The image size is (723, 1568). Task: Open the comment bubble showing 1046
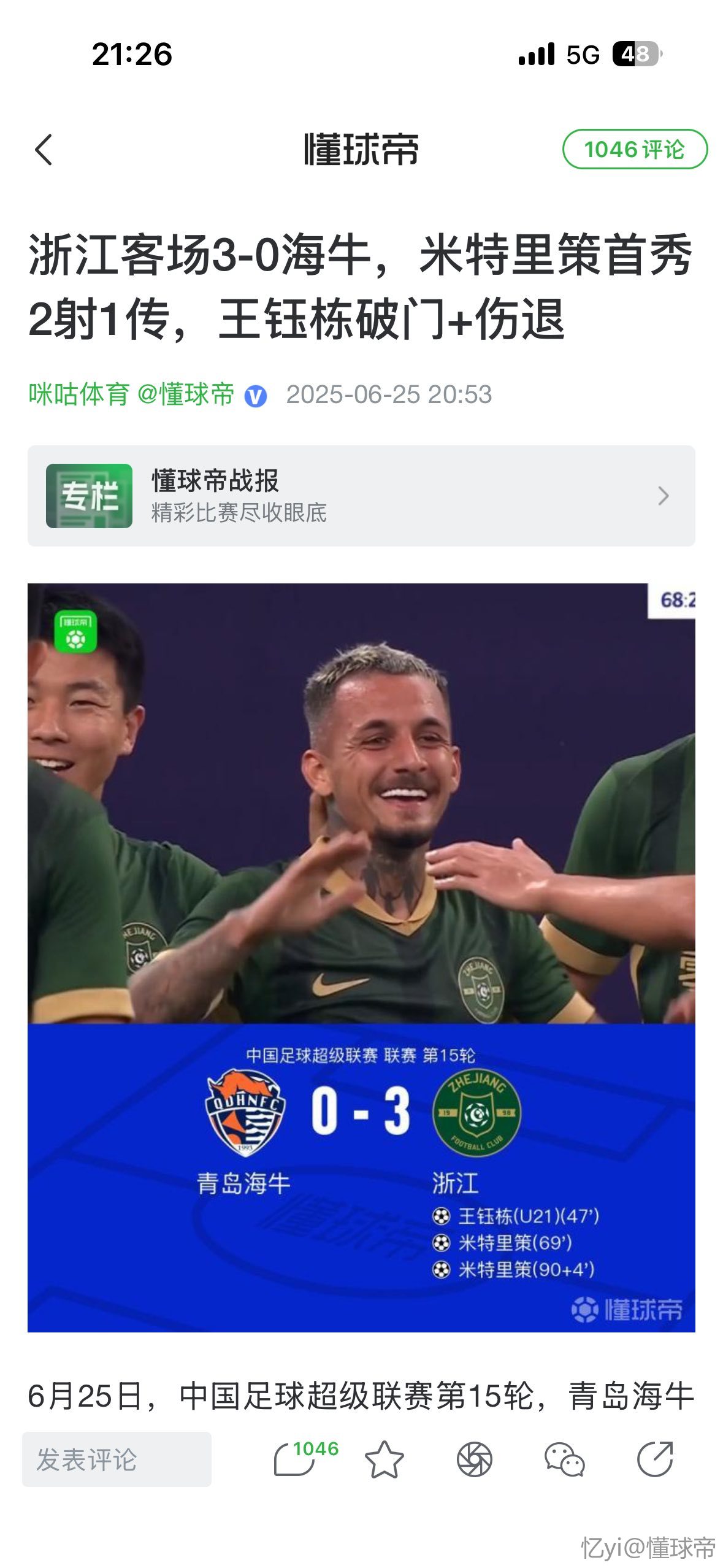click(296, 1459)
